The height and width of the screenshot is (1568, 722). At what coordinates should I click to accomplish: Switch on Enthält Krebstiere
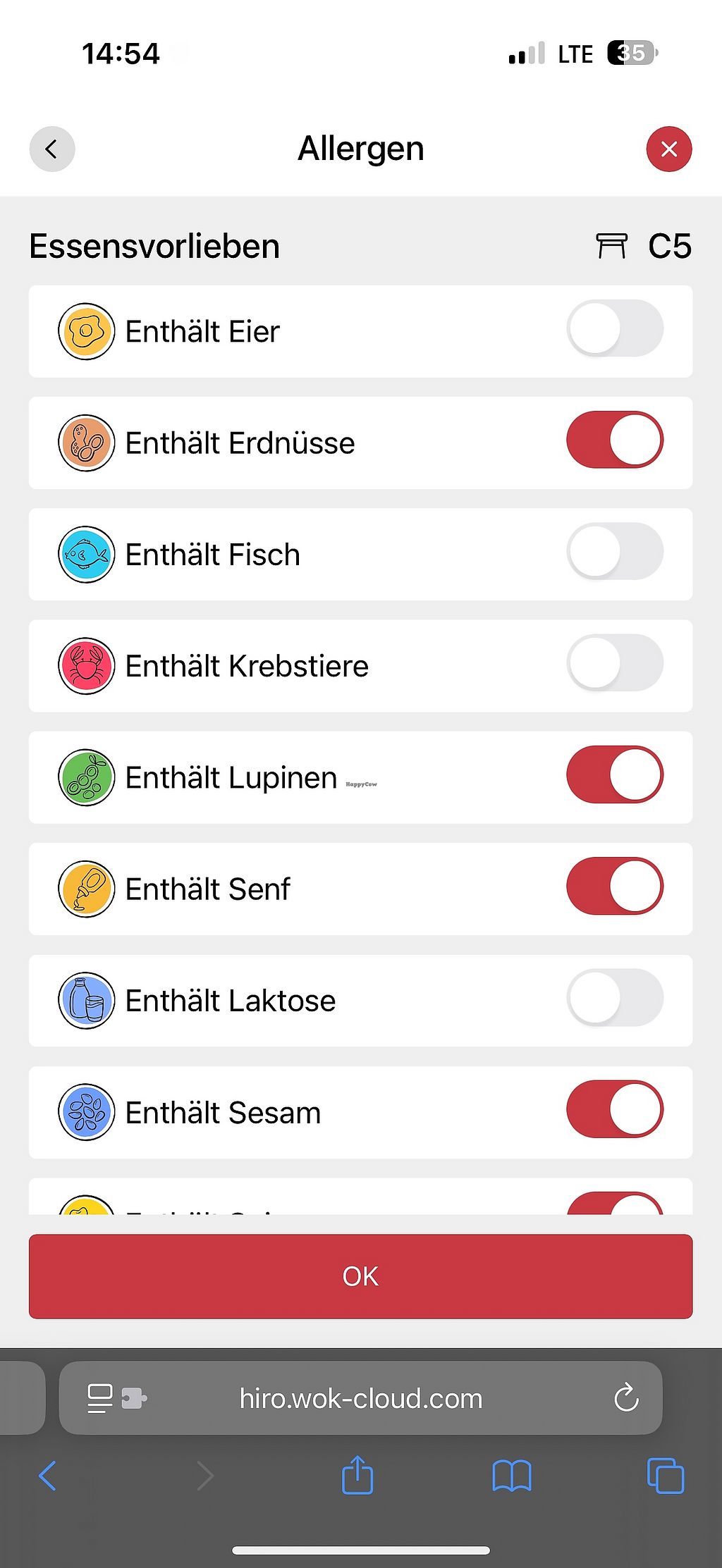point(614,663)
